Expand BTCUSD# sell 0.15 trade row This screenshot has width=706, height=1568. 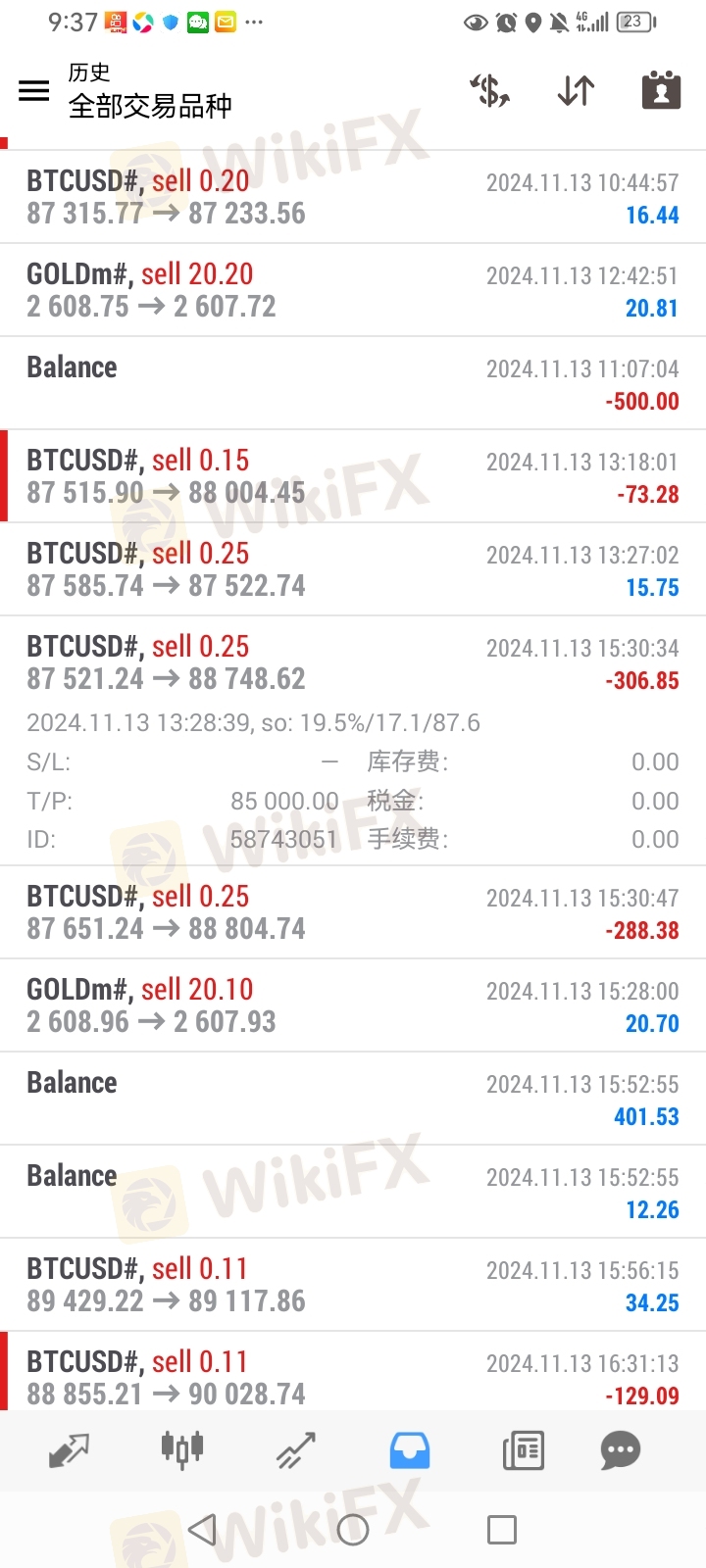click(353, 476)
